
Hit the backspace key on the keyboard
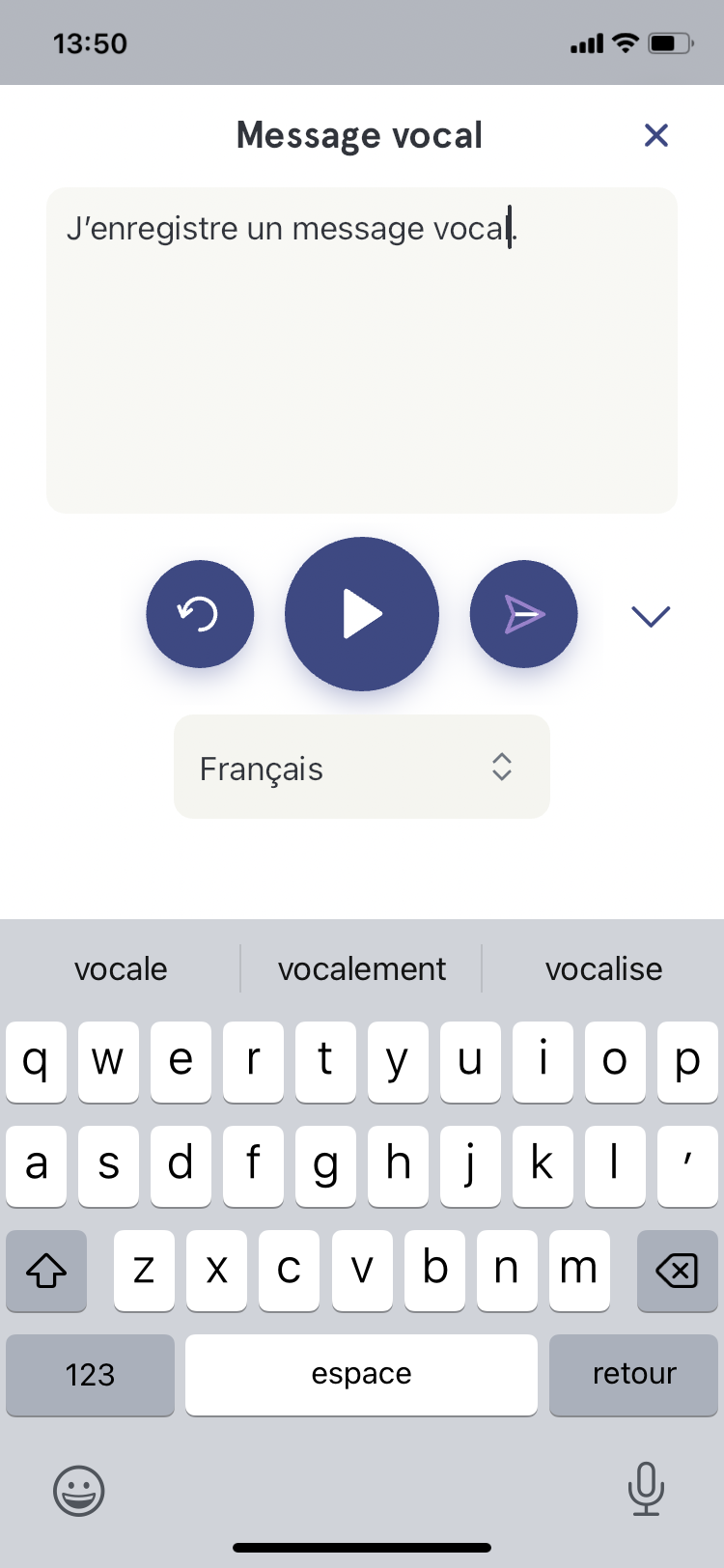(x=678, y=1271)
